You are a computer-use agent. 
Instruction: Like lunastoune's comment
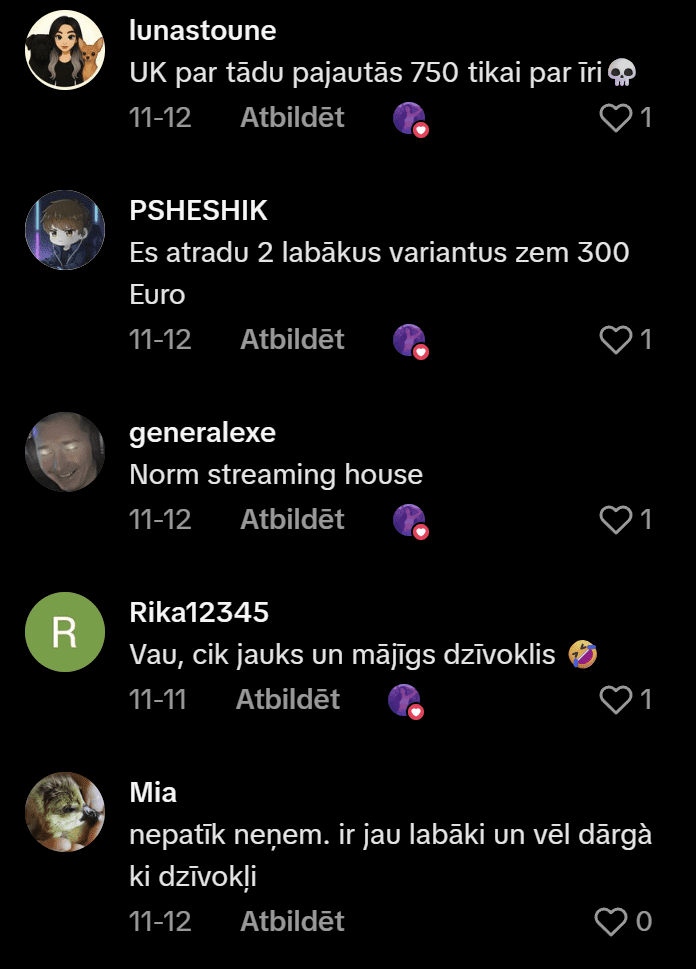coord(614,118)
